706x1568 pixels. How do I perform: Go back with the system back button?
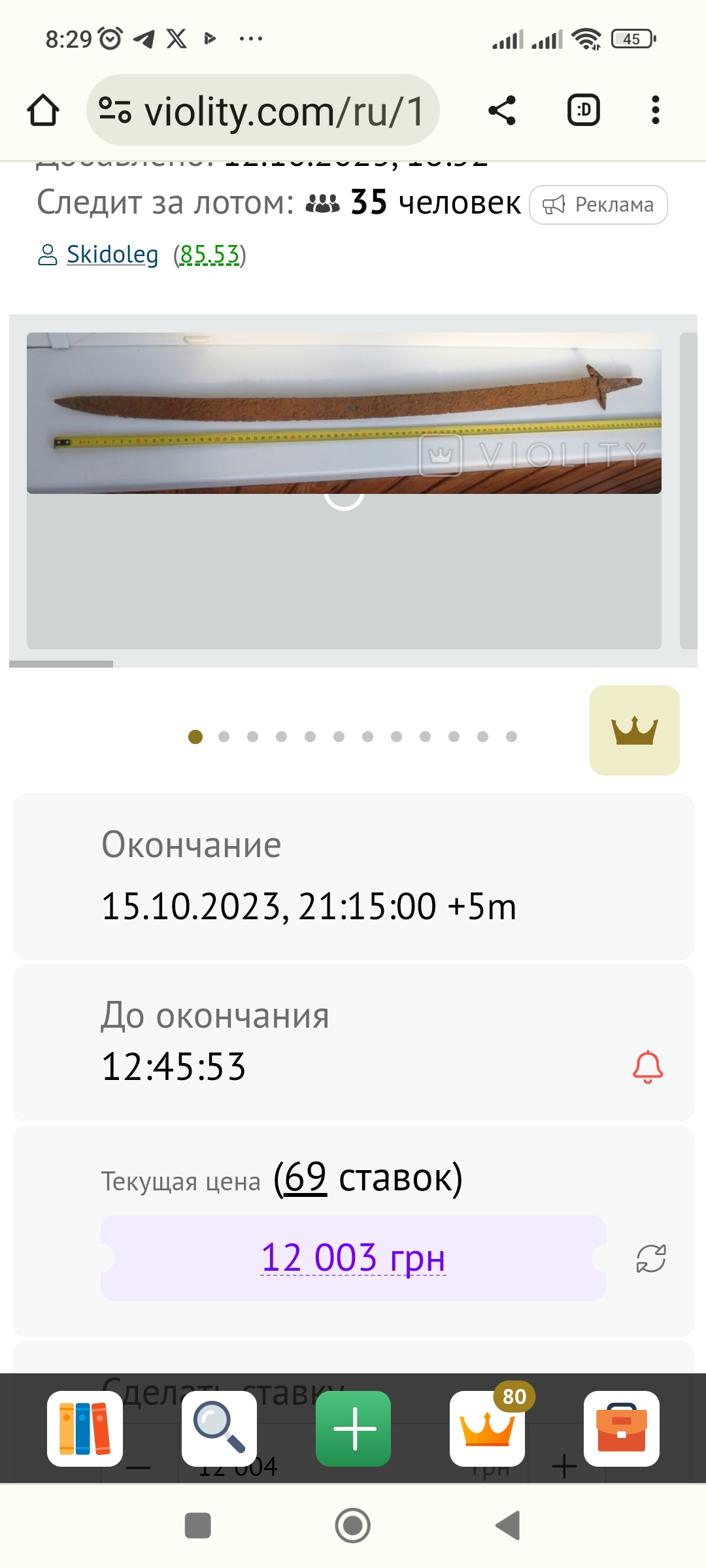pos(508,1526)
